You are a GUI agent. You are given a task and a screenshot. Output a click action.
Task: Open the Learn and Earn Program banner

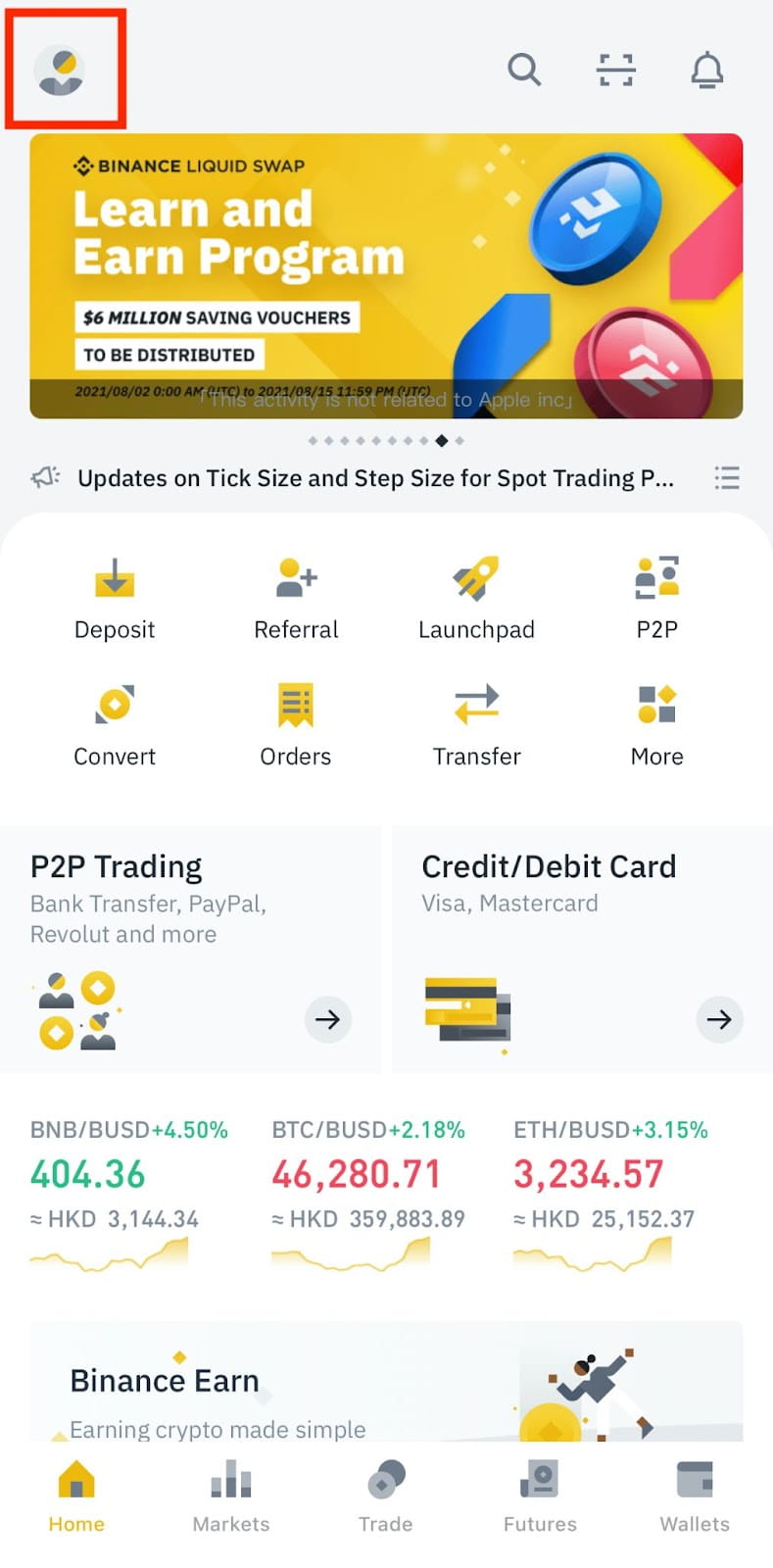coord(386,275)
